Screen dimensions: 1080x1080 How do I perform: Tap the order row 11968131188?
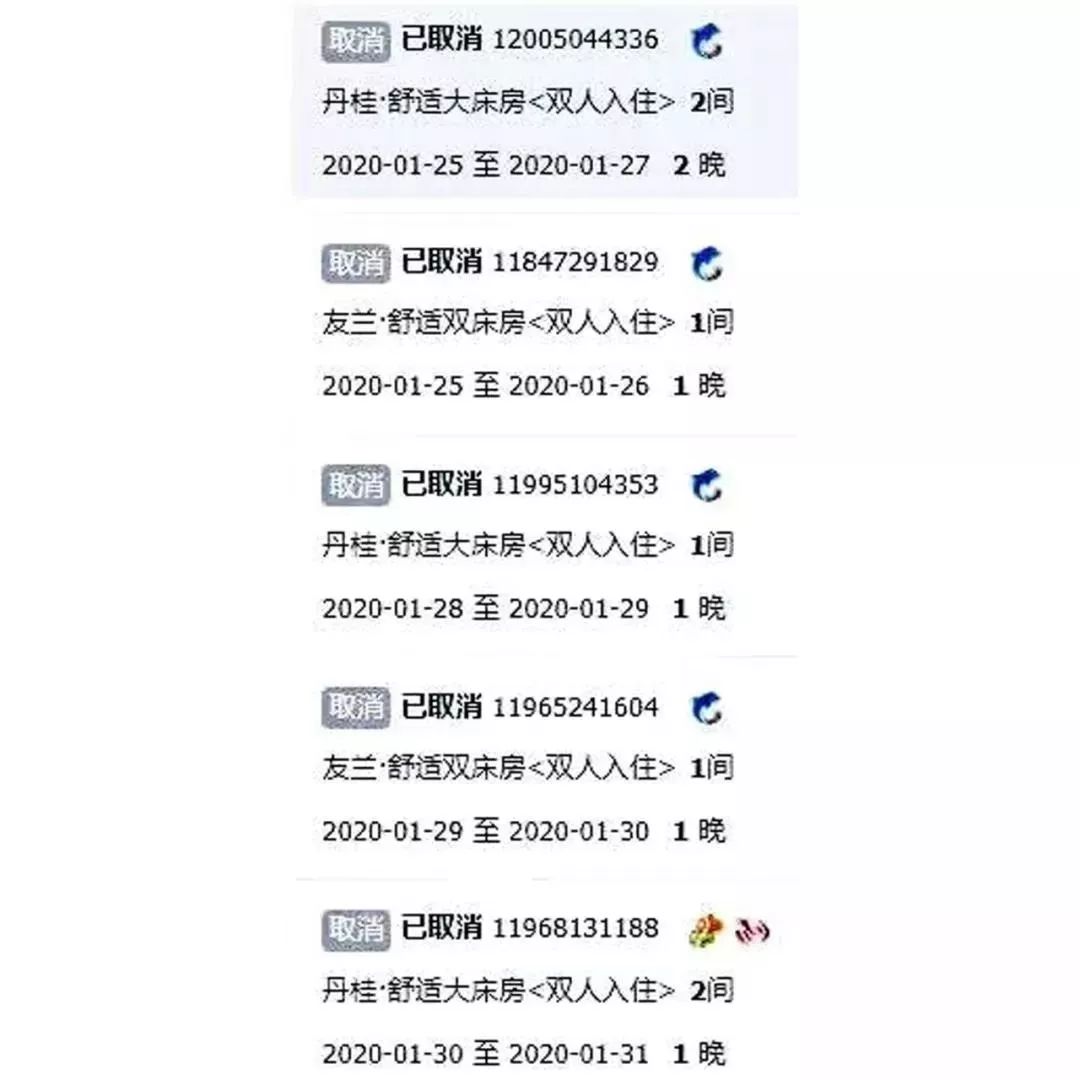tap(575, 929)
